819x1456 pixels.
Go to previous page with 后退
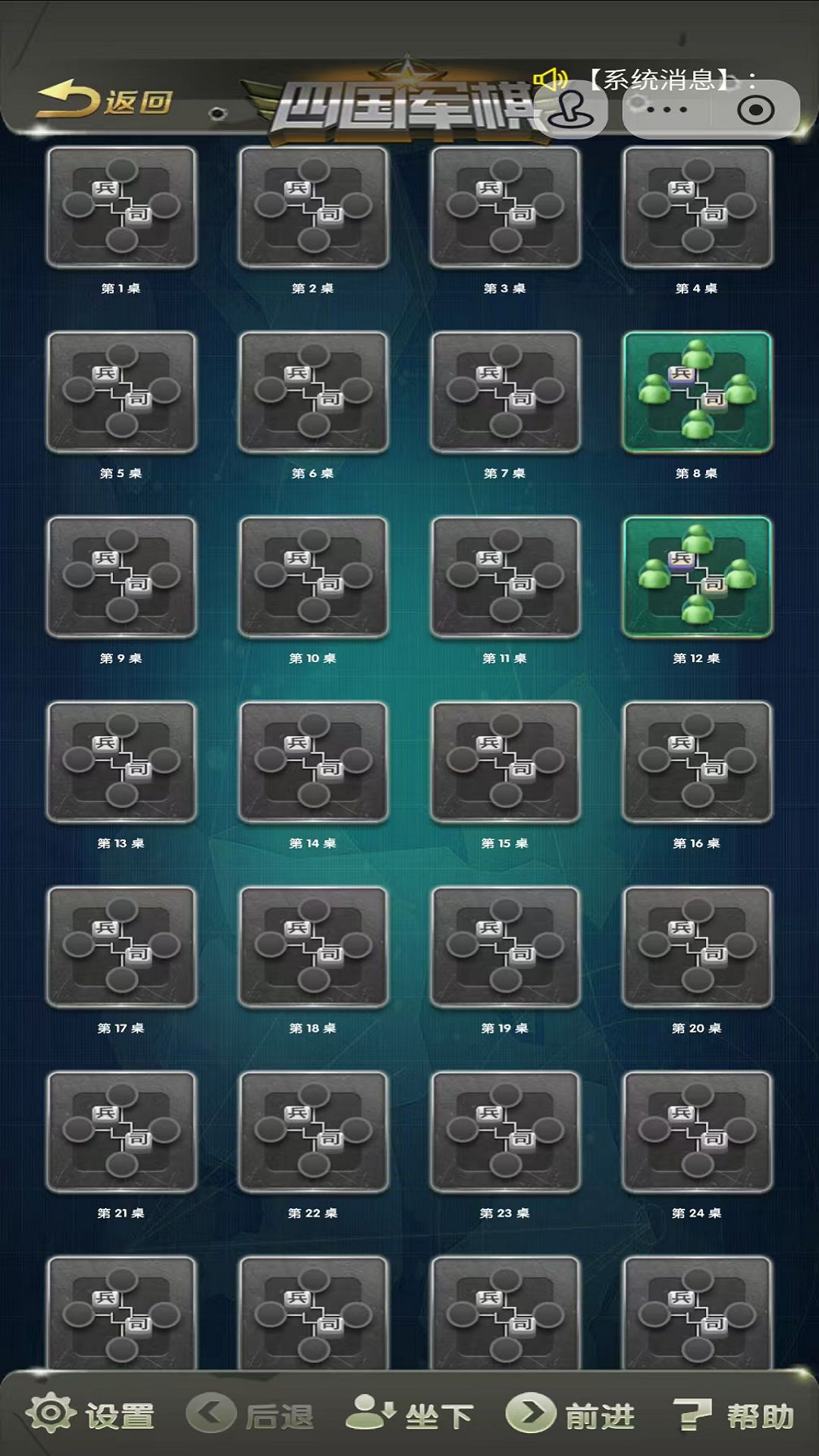click(x=250, y=1415)
